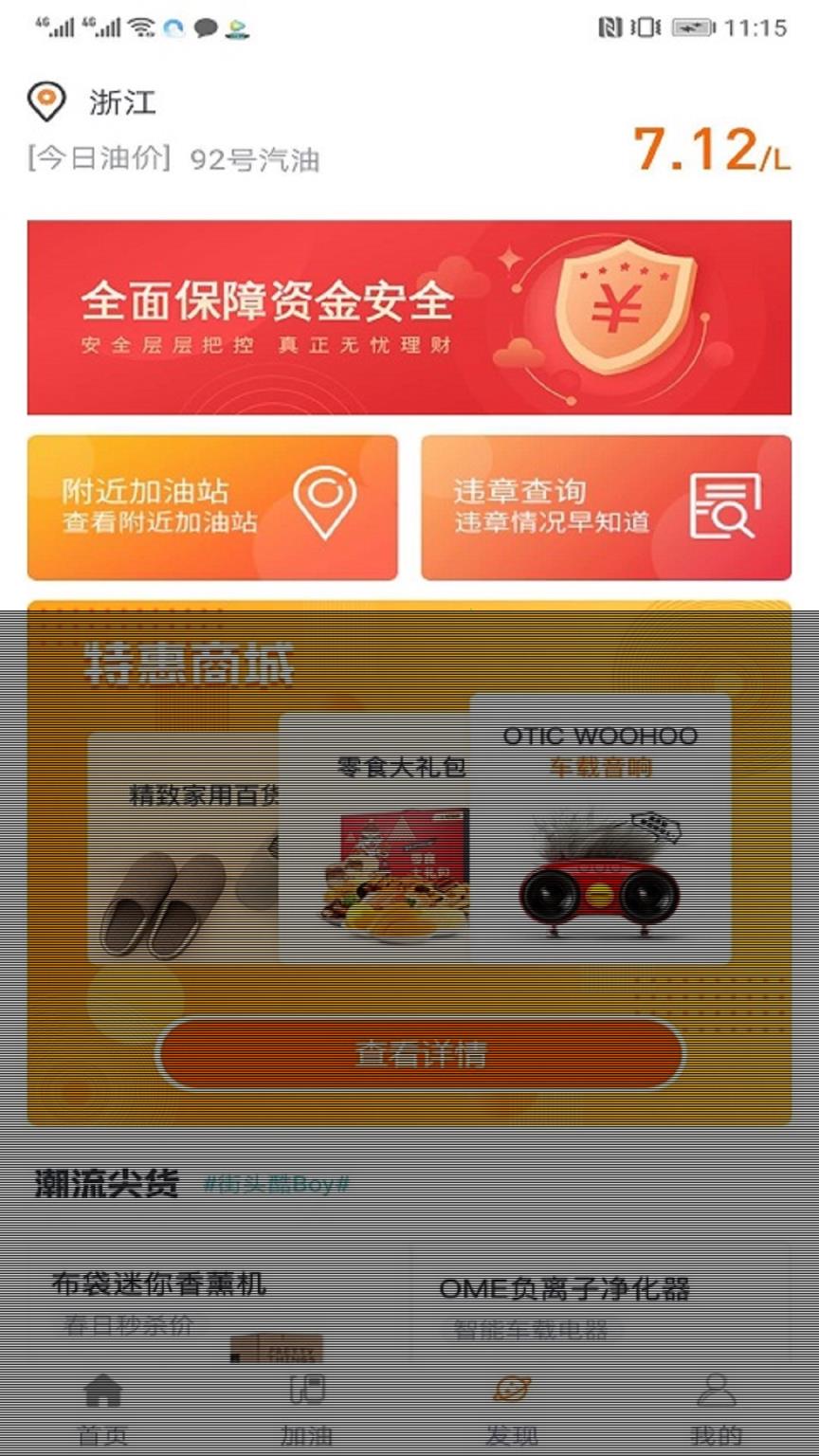Toggle vibrate mode from the status bar

pyautogui.click(x=645, y=28)
